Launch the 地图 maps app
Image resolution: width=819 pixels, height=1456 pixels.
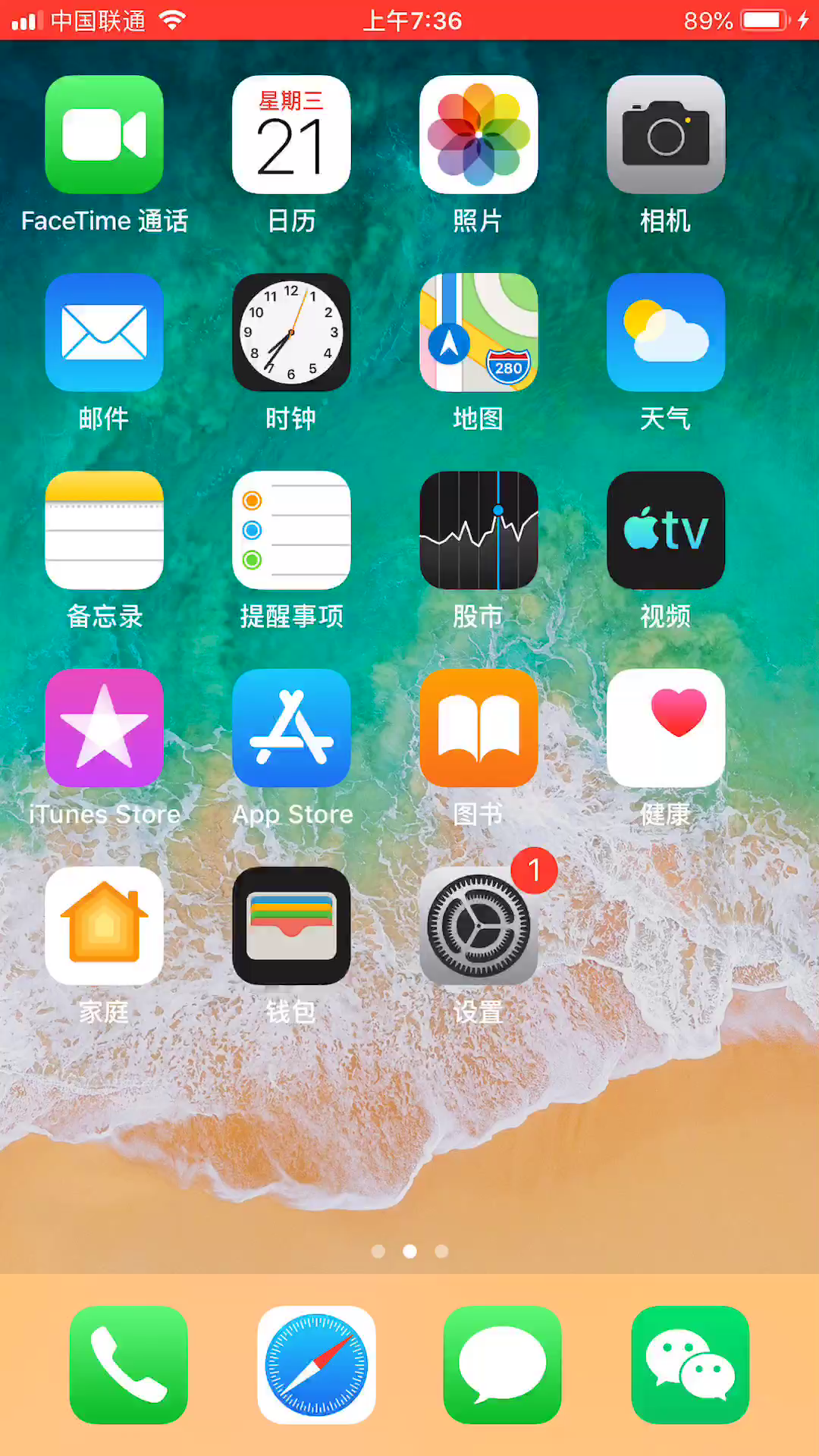click(479, 332)
